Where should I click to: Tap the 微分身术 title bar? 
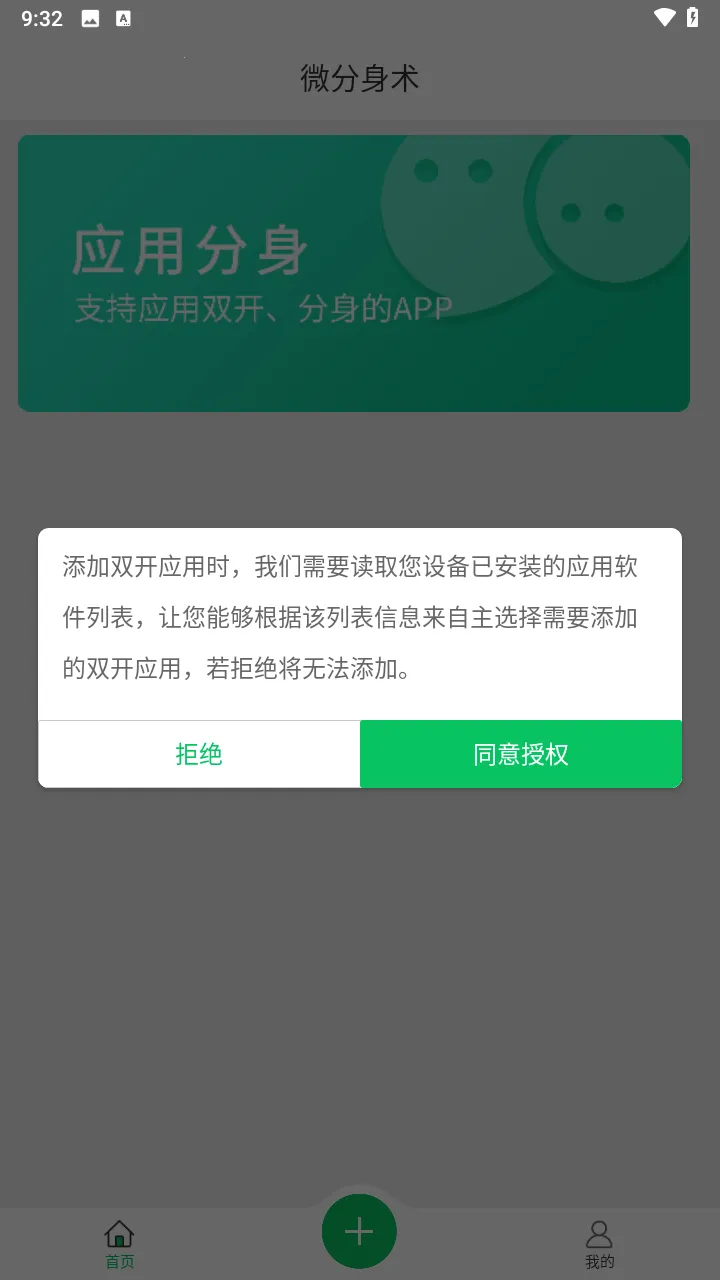point(360,78)
